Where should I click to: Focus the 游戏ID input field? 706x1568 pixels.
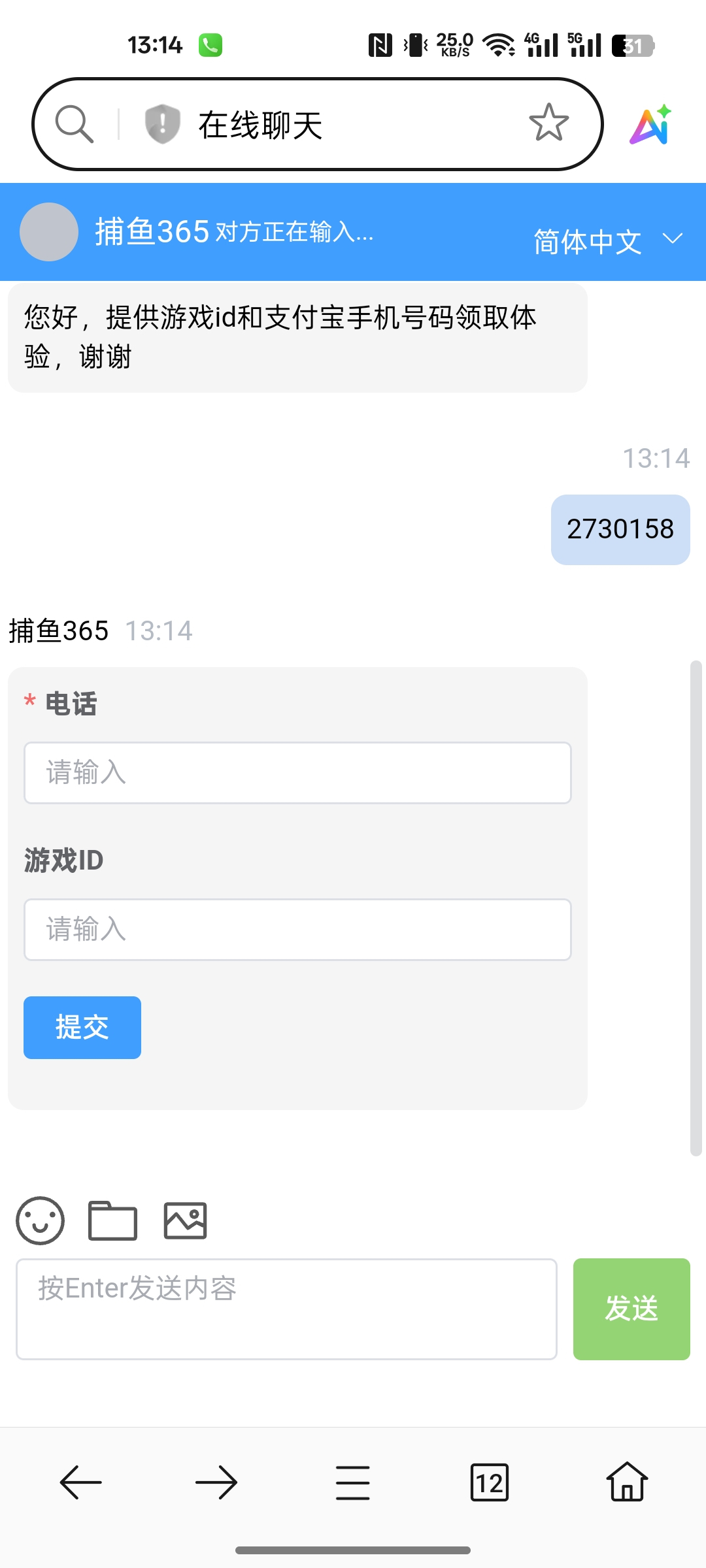(x=297, y=930)
